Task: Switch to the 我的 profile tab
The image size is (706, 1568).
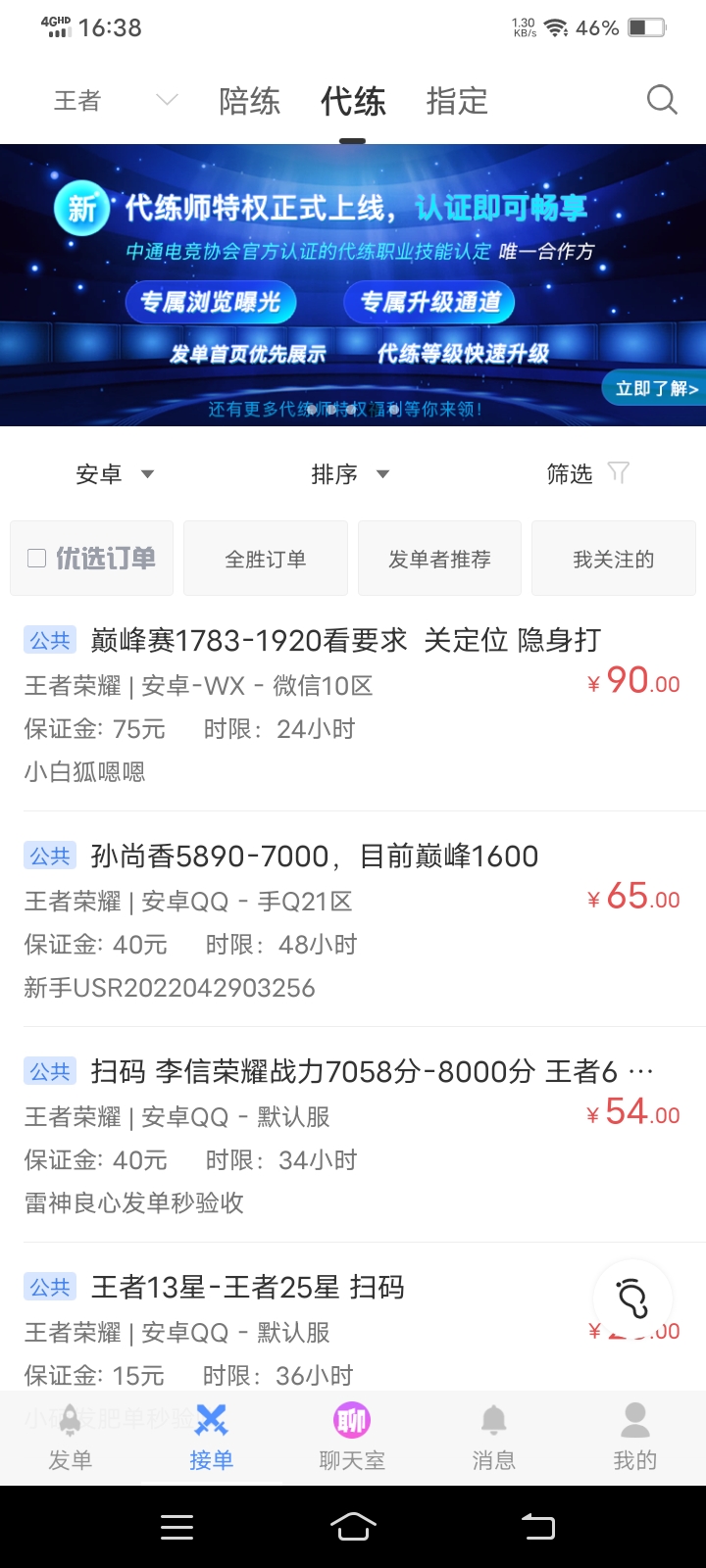Action: [x=635, y=1437]
